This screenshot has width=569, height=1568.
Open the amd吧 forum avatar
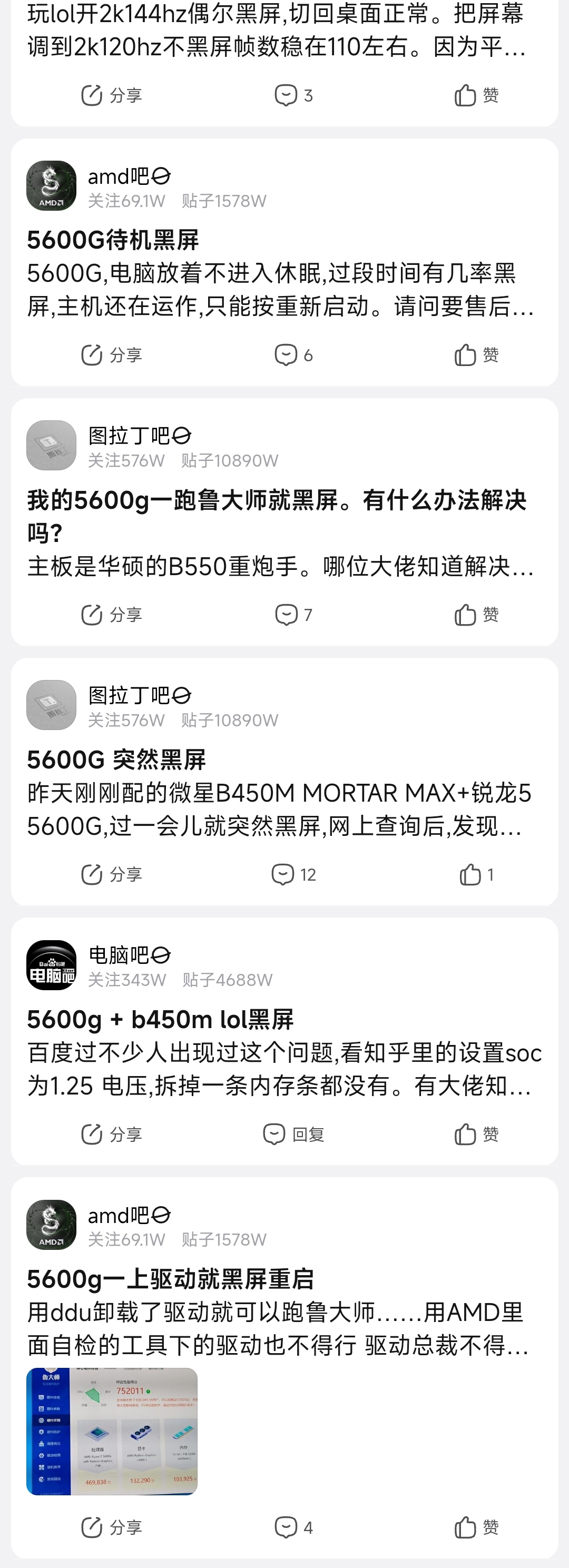click(51, 185)
